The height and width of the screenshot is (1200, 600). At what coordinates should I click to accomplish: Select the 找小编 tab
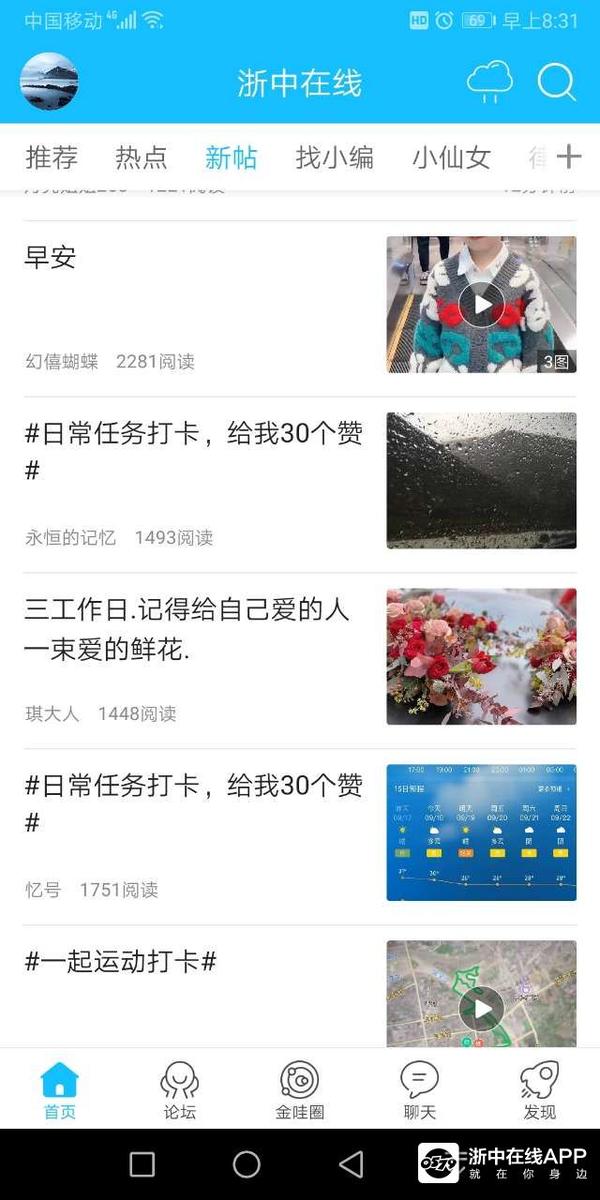pos(334,157)
